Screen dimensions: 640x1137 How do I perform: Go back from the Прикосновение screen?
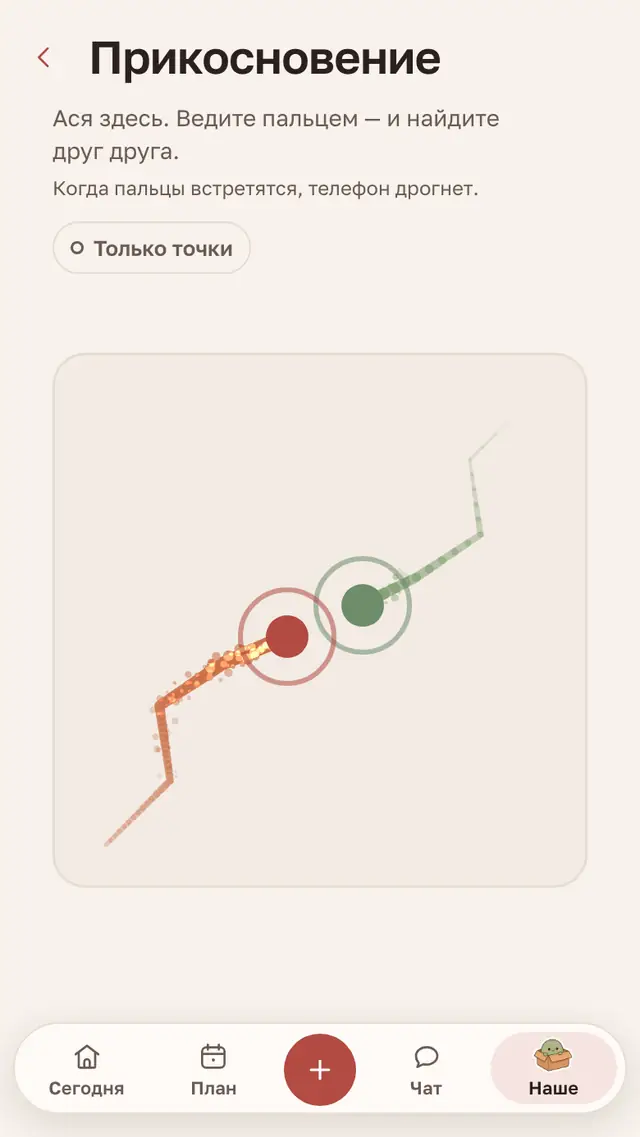click(43, 58)
